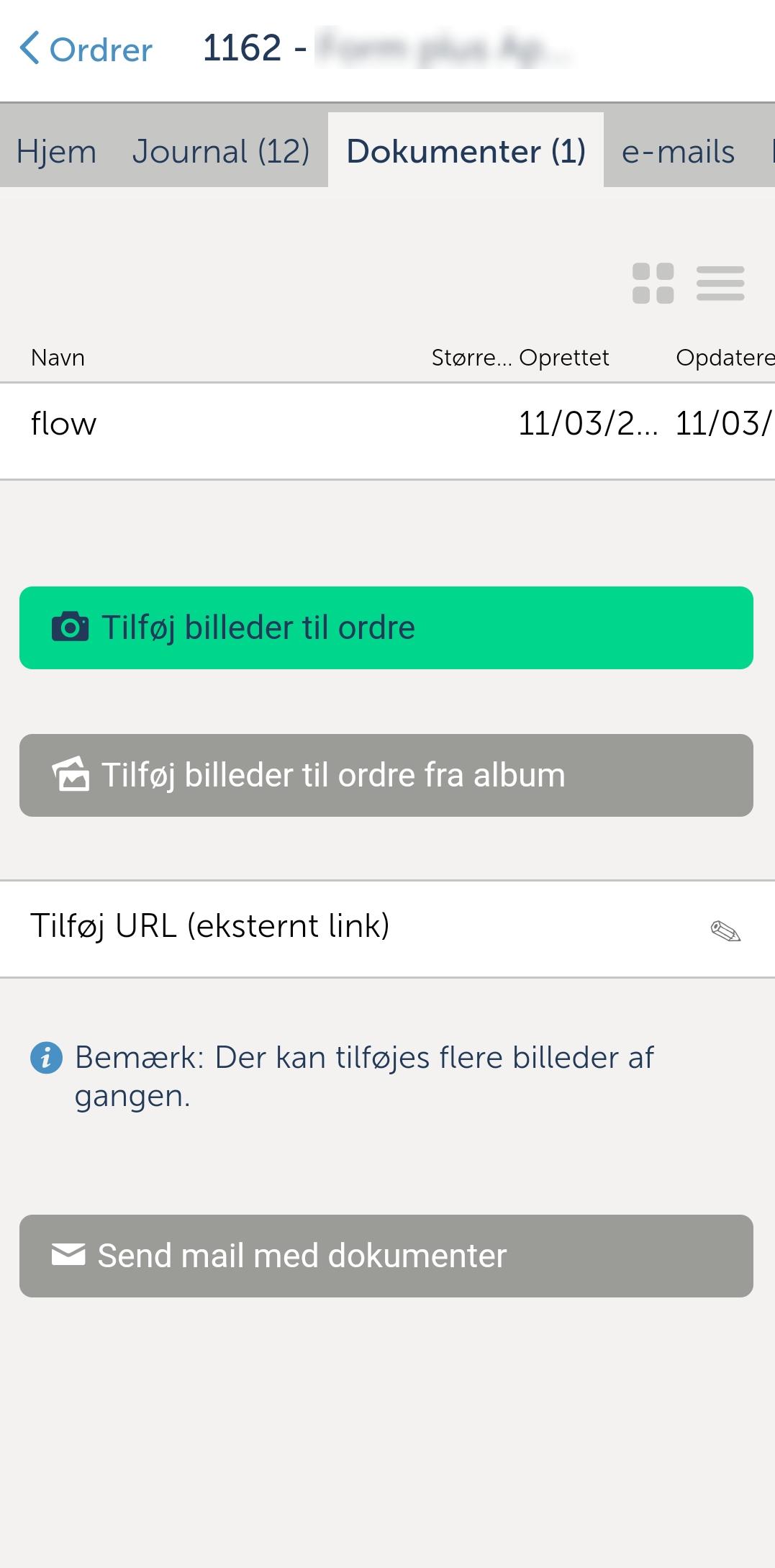Click Tilføj billeder til ordre fra album
775x1568 pixels.
(x=387, y=774)
